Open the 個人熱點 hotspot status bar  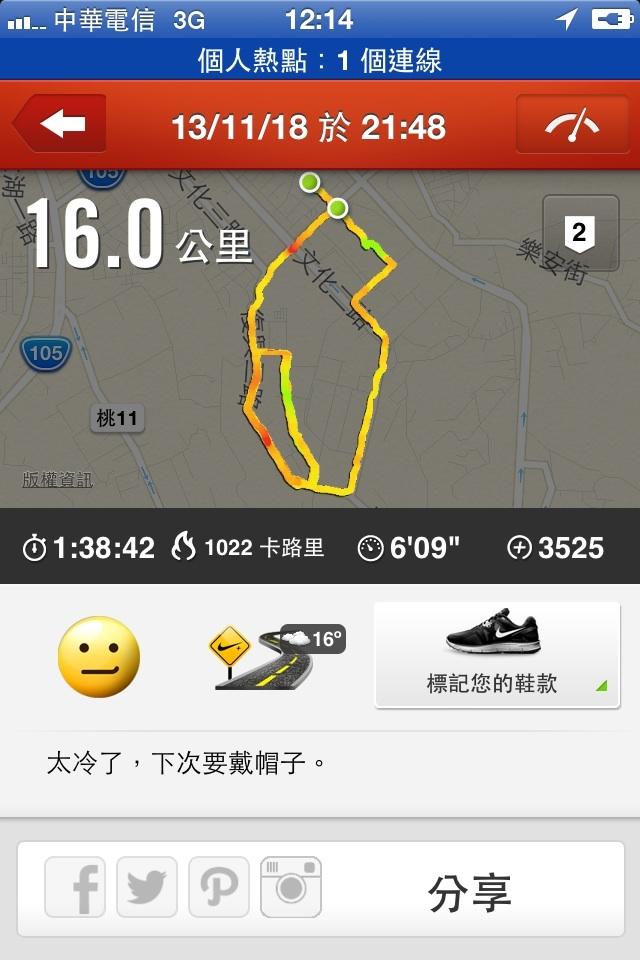(320, 61)
